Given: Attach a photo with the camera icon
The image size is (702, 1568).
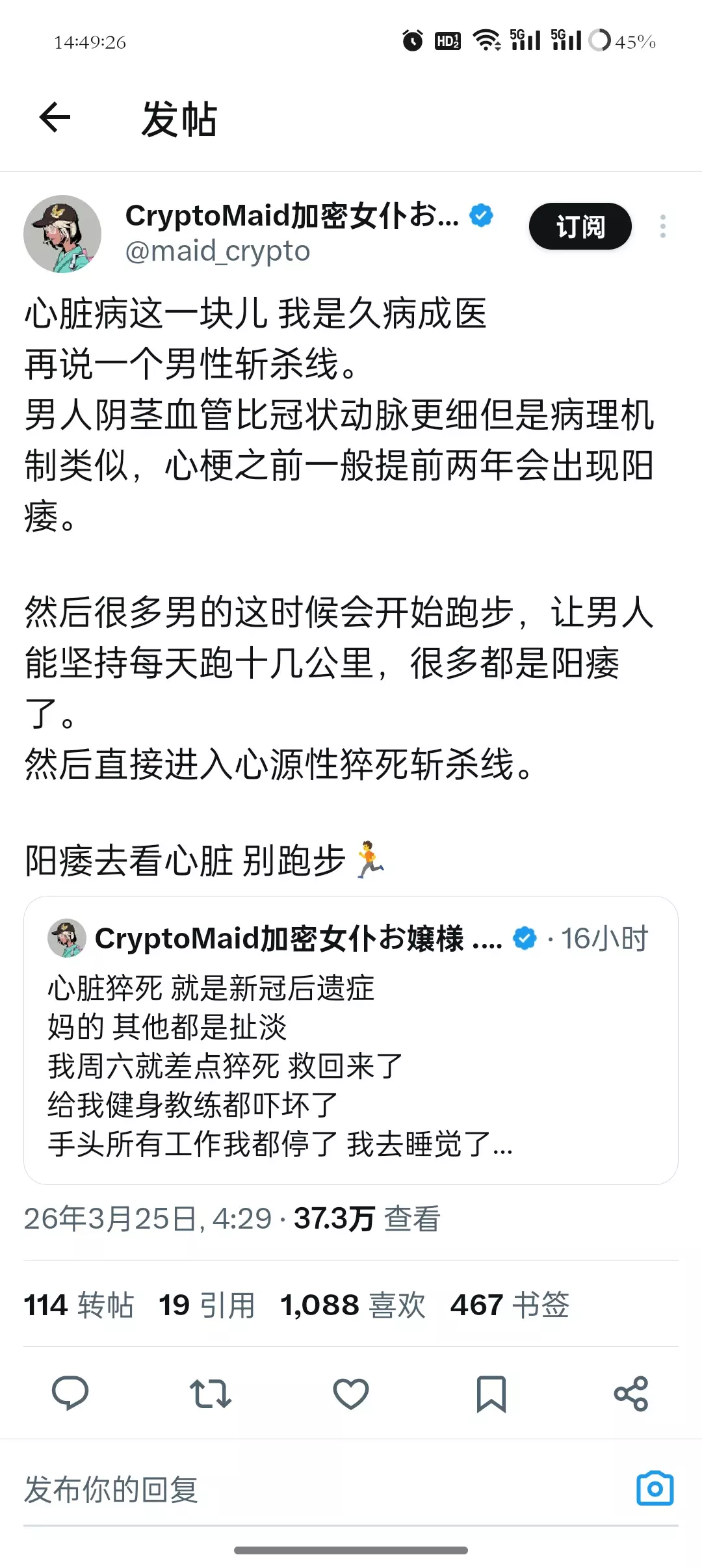Looking at the screenshot, I should click(x=655, y=1488).
